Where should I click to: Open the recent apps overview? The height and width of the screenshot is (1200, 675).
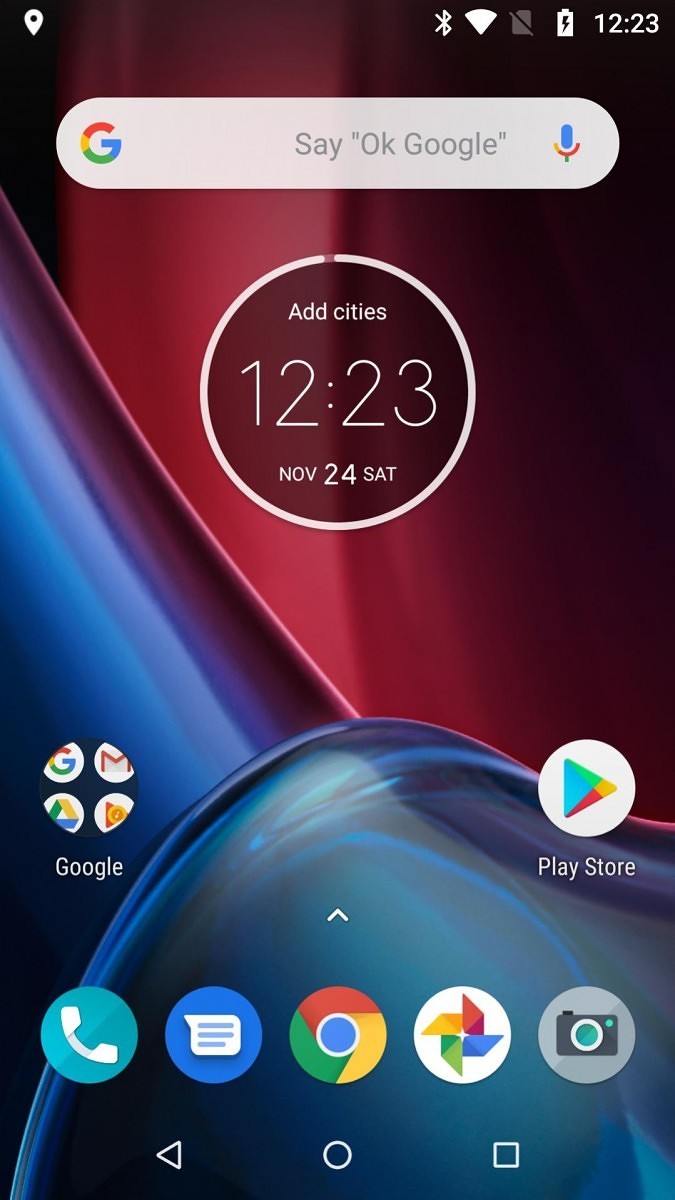point(506,1156)
